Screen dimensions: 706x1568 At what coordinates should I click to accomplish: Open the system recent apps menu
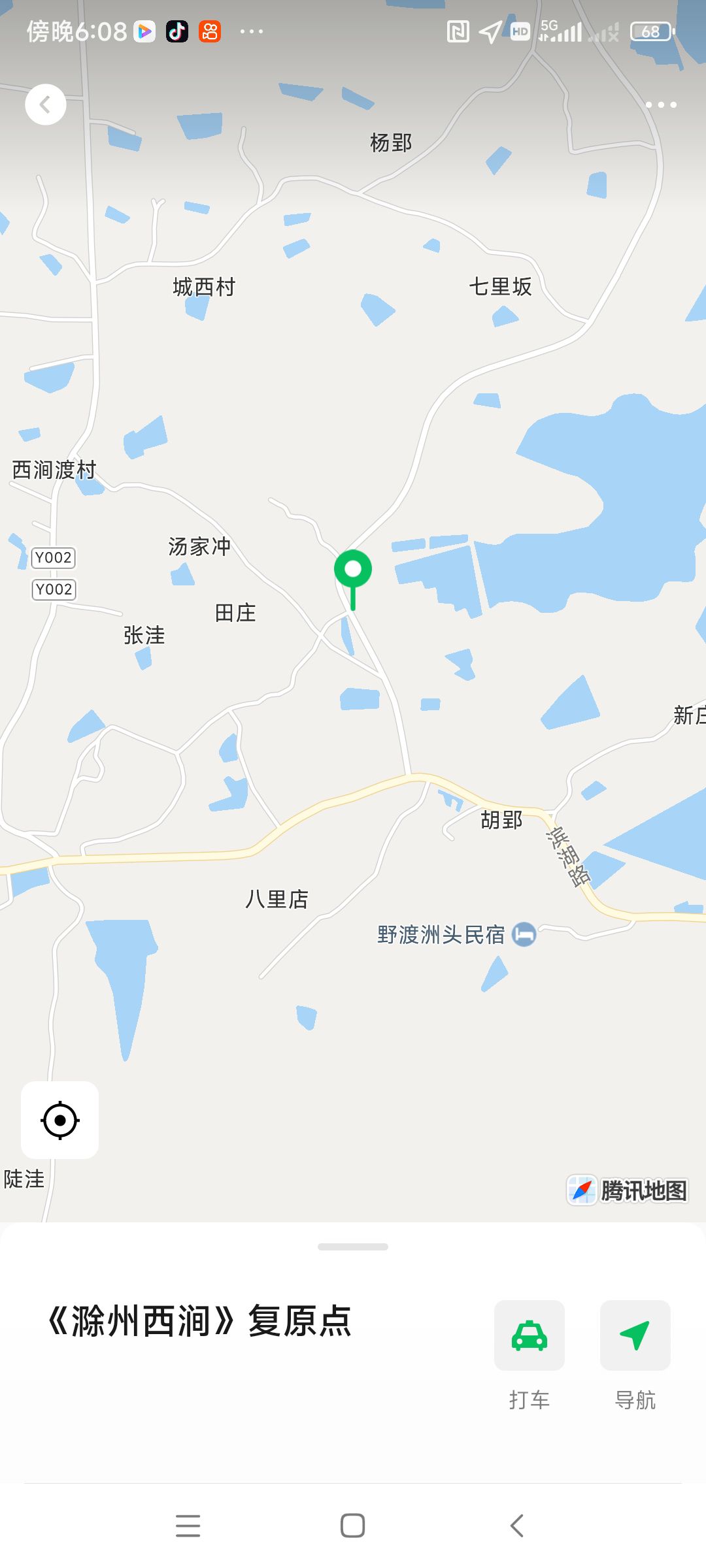(x=188, y=1526)
